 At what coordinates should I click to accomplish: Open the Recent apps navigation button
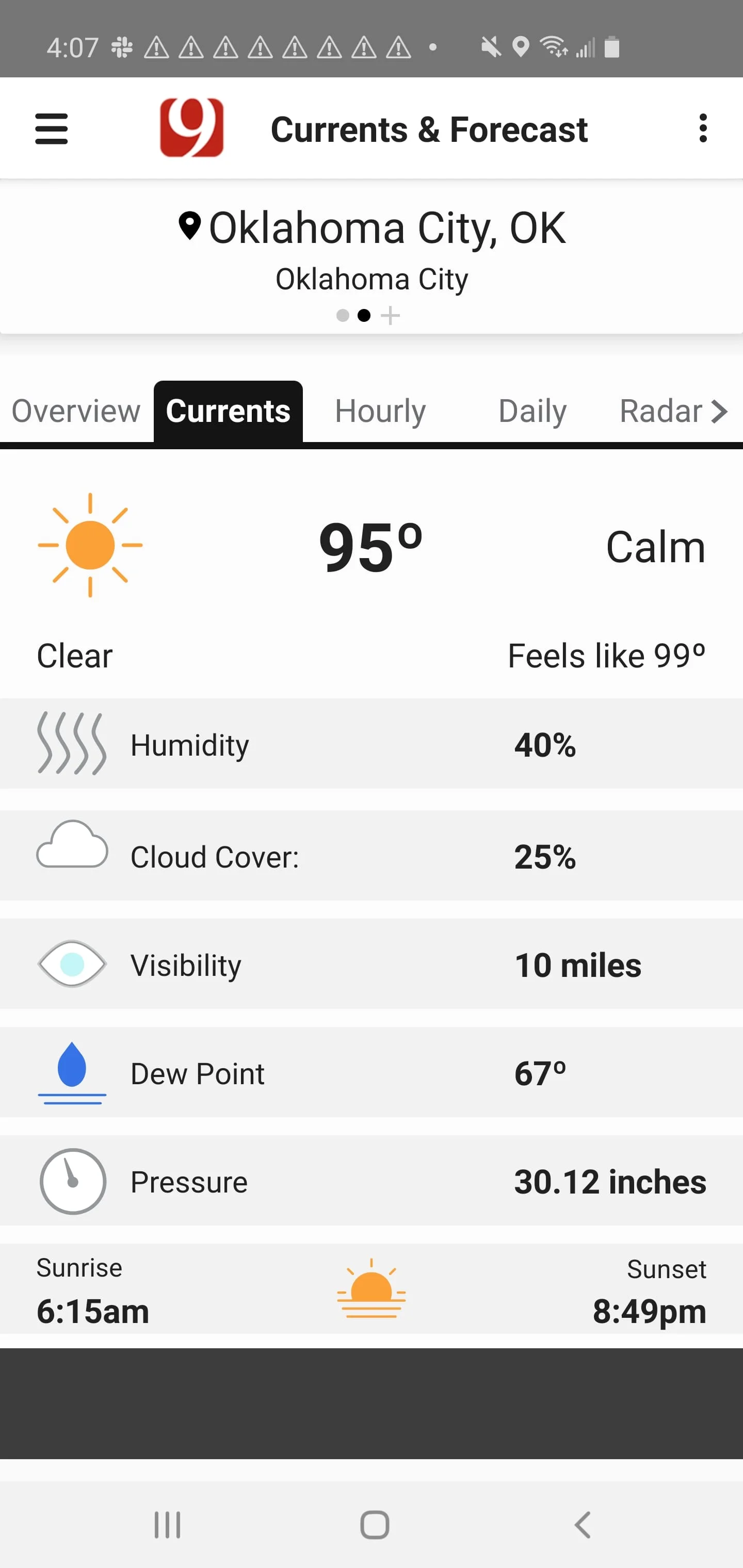pos(167,1524)
